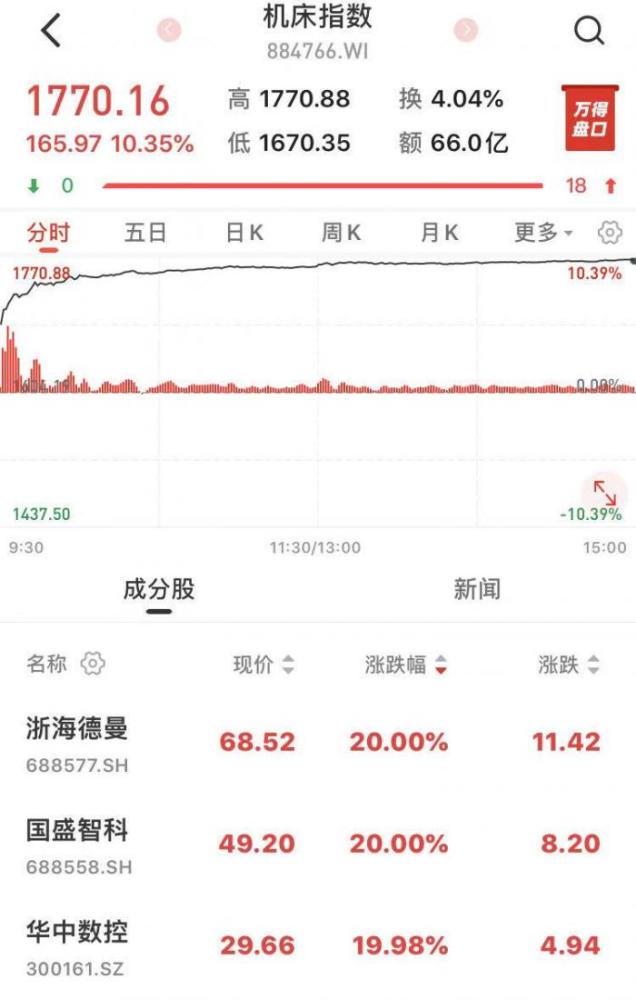Go back using the top-left arrow
This screenshot has width=636, height=1000.
(x=51, y=31)
